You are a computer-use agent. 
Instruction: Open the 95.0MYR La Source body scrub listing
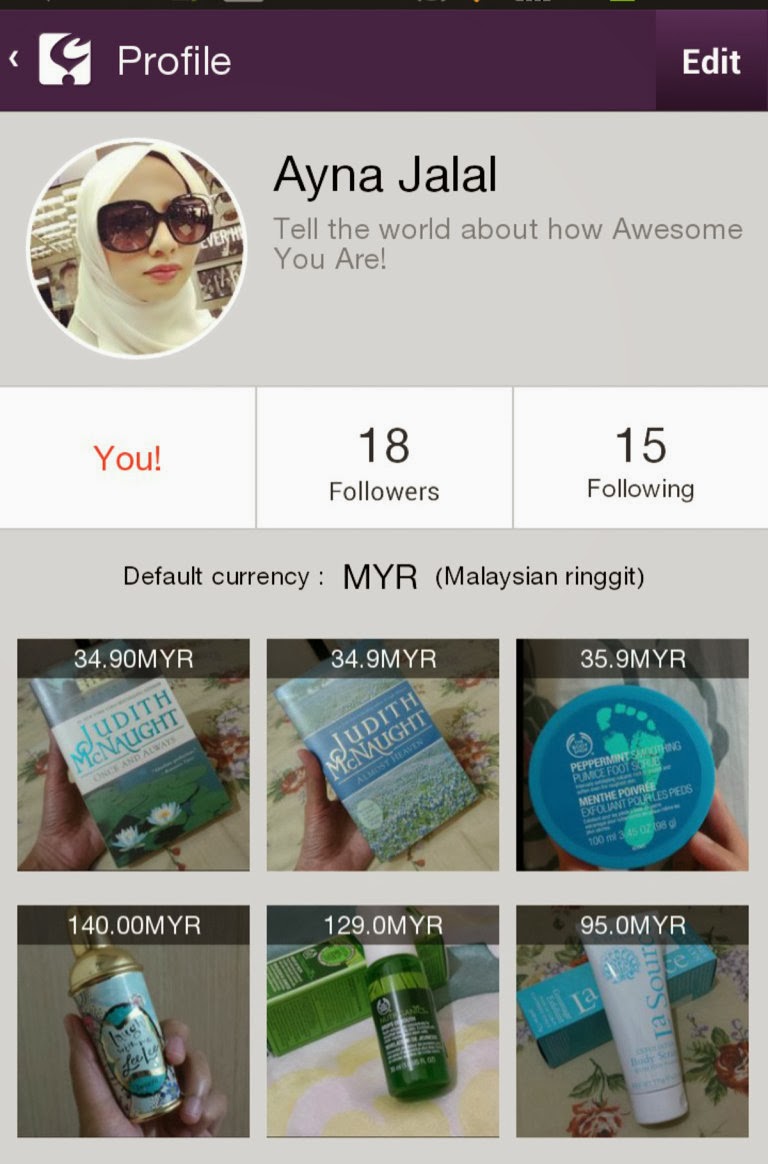(632, 1021)
